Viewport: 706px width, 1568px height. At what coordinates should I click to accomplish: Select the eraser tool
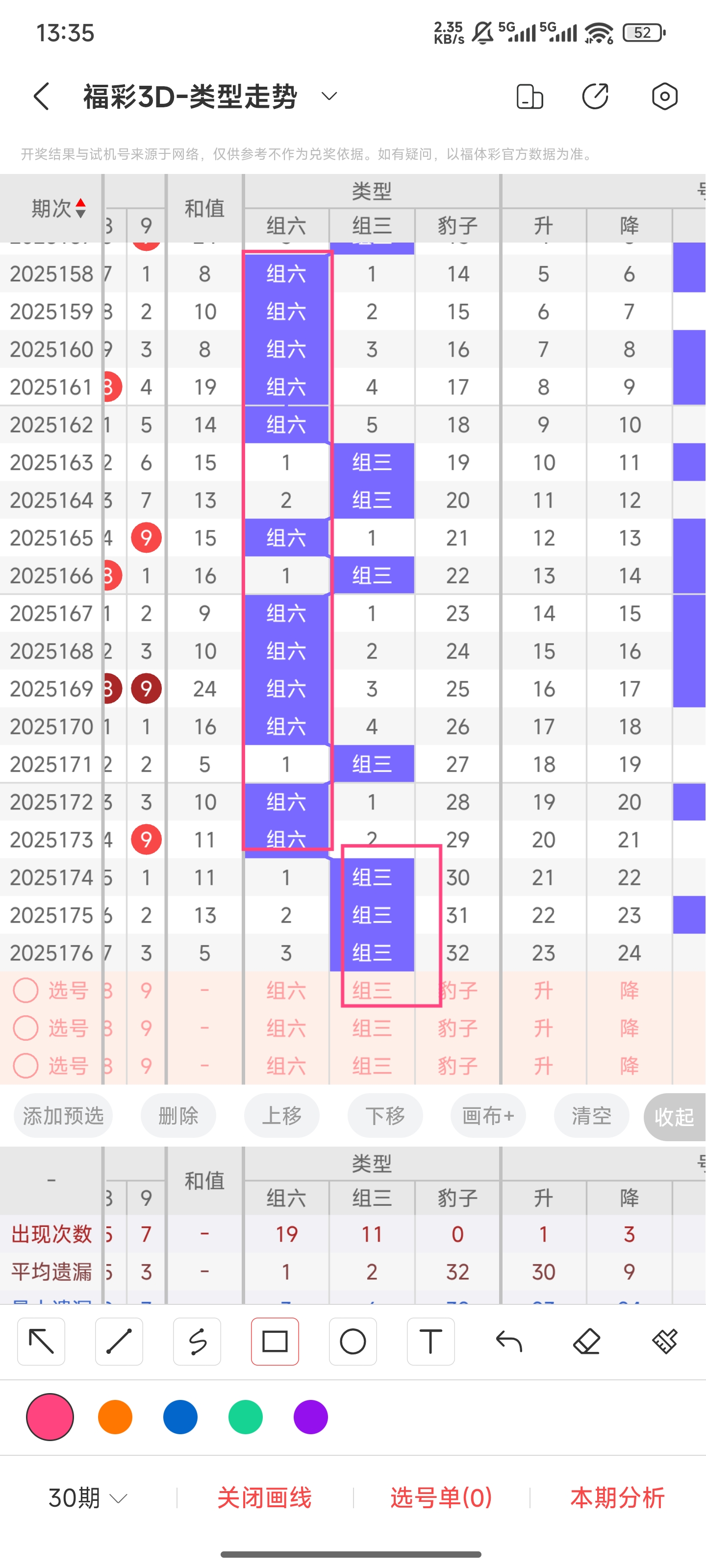pos(586,1341)
